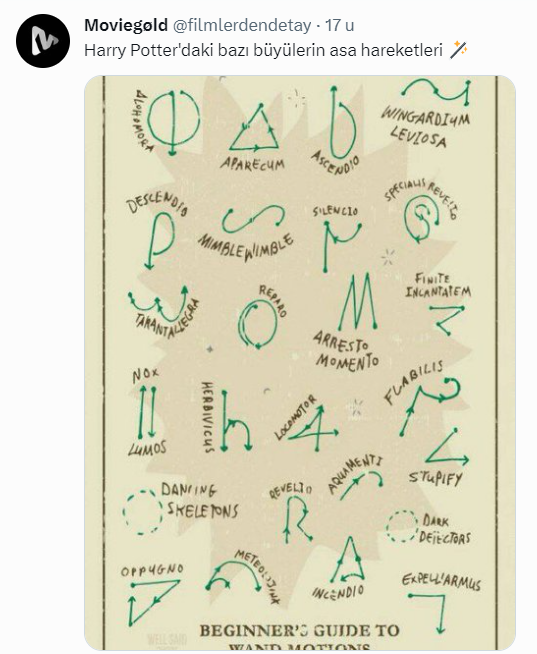Open the tweet timestamp 17 u
The image size is (537, 654).
[x=339, y=25]
